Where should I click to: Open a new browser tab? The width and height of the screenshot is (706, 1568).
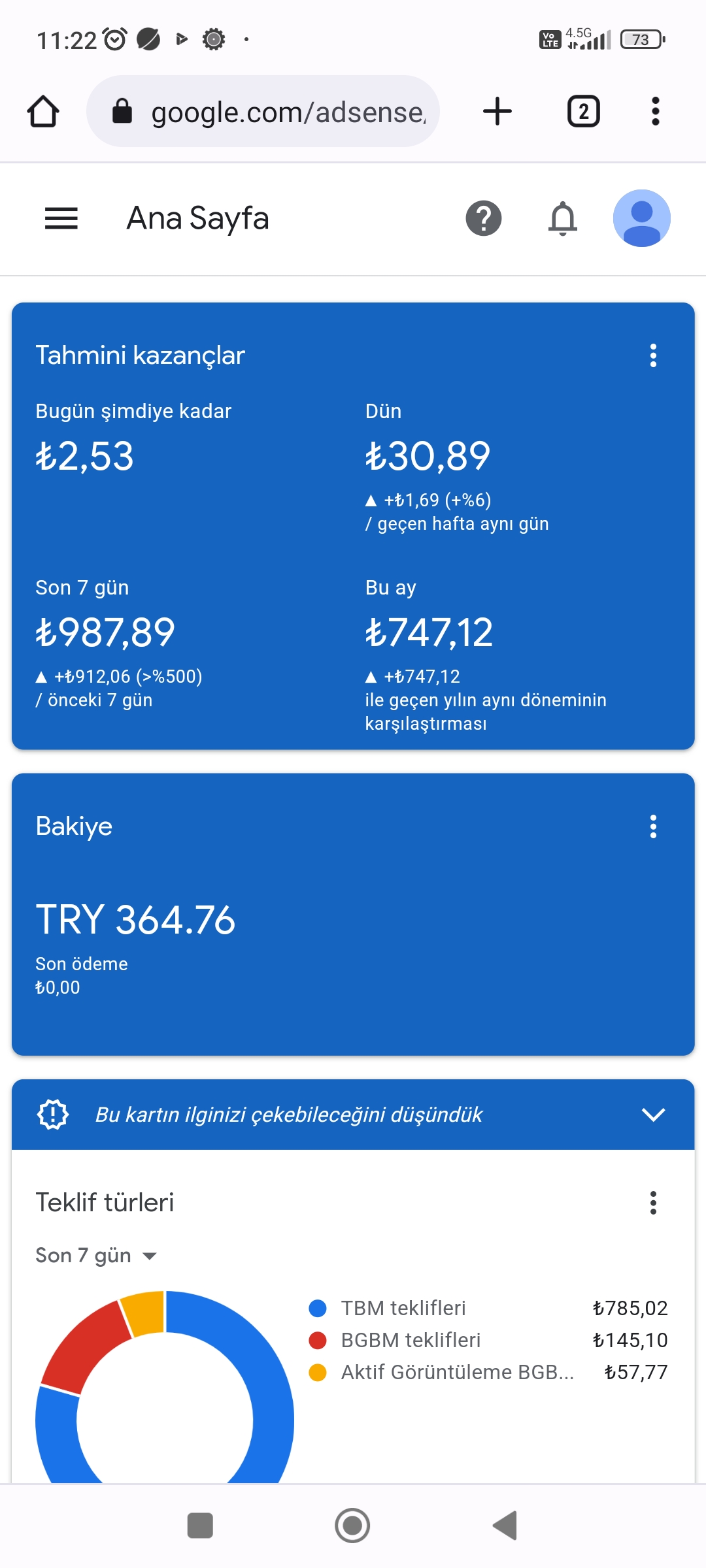[x=497, y=111]
